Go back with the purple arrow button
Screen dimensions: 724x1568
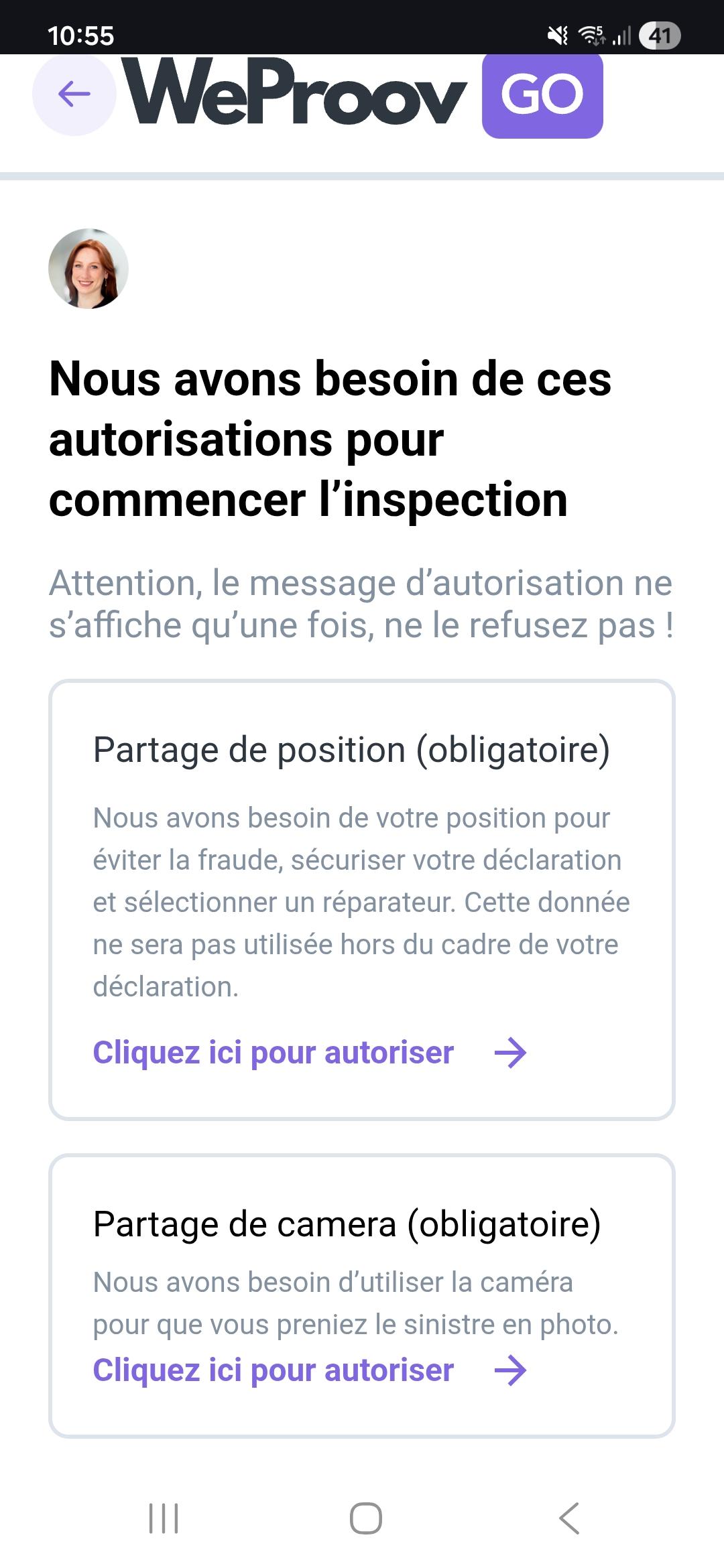tap(74, 94)
